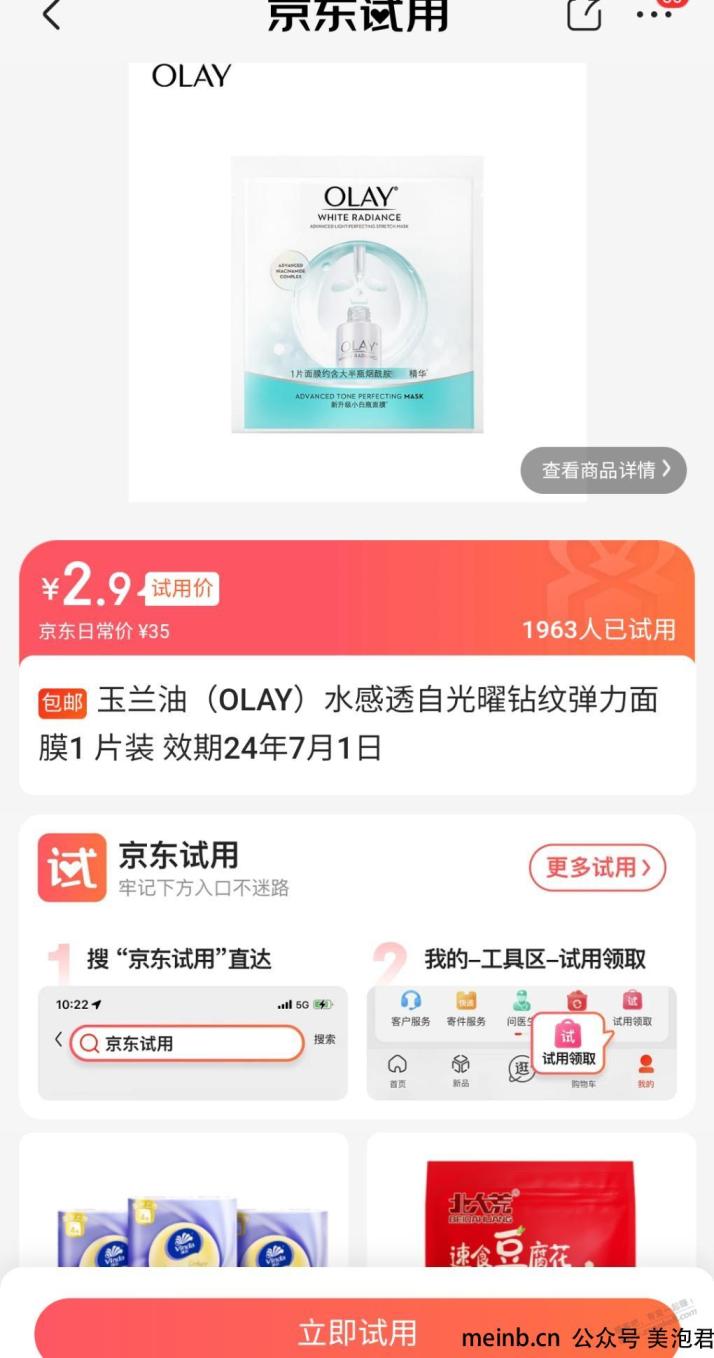Open the 北大荒 速食豆腐花 product card
Image resolution: width=714 pixels, height=1358 pixels.
(531, 1200)
